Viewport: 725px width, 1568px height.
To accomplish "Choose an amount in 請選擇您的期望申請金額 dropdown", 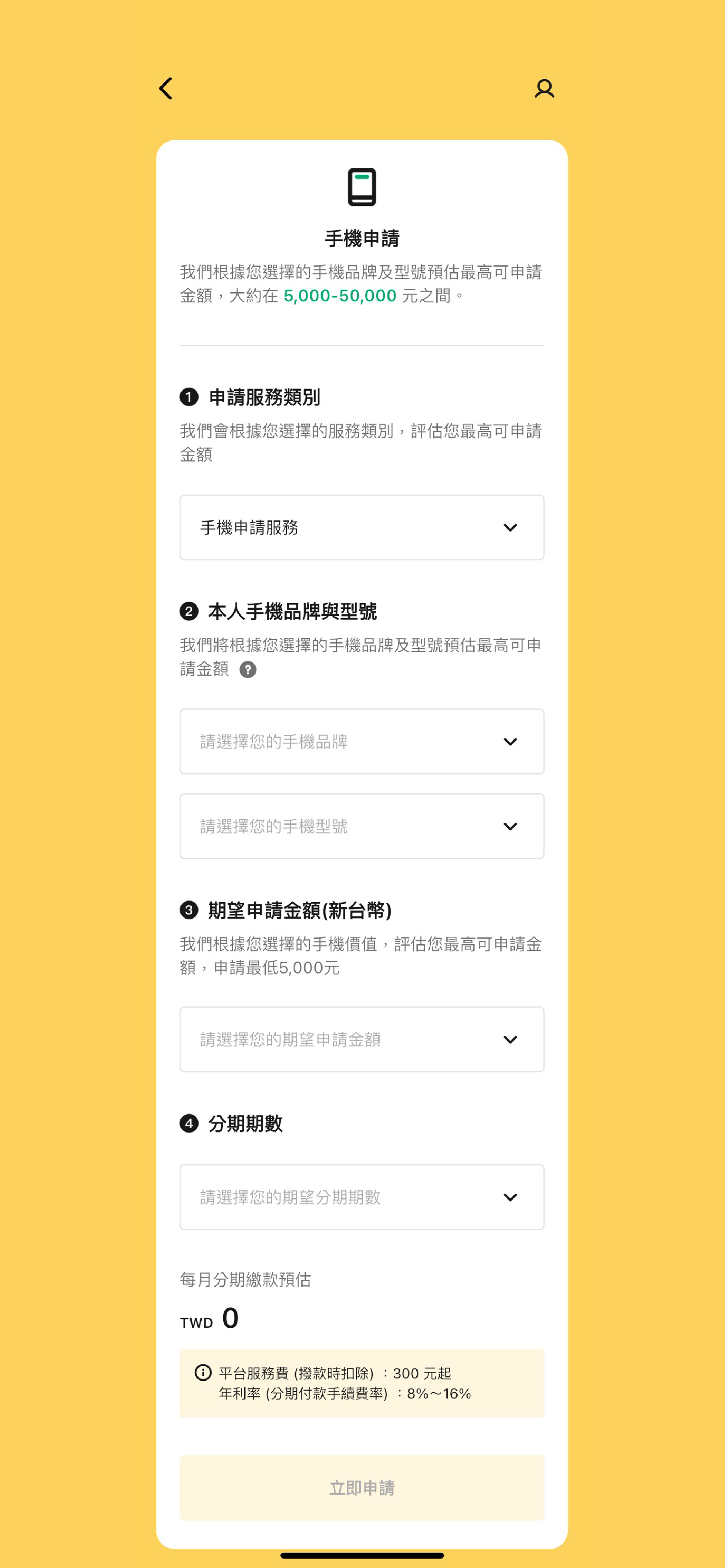I will (362, 1039).
